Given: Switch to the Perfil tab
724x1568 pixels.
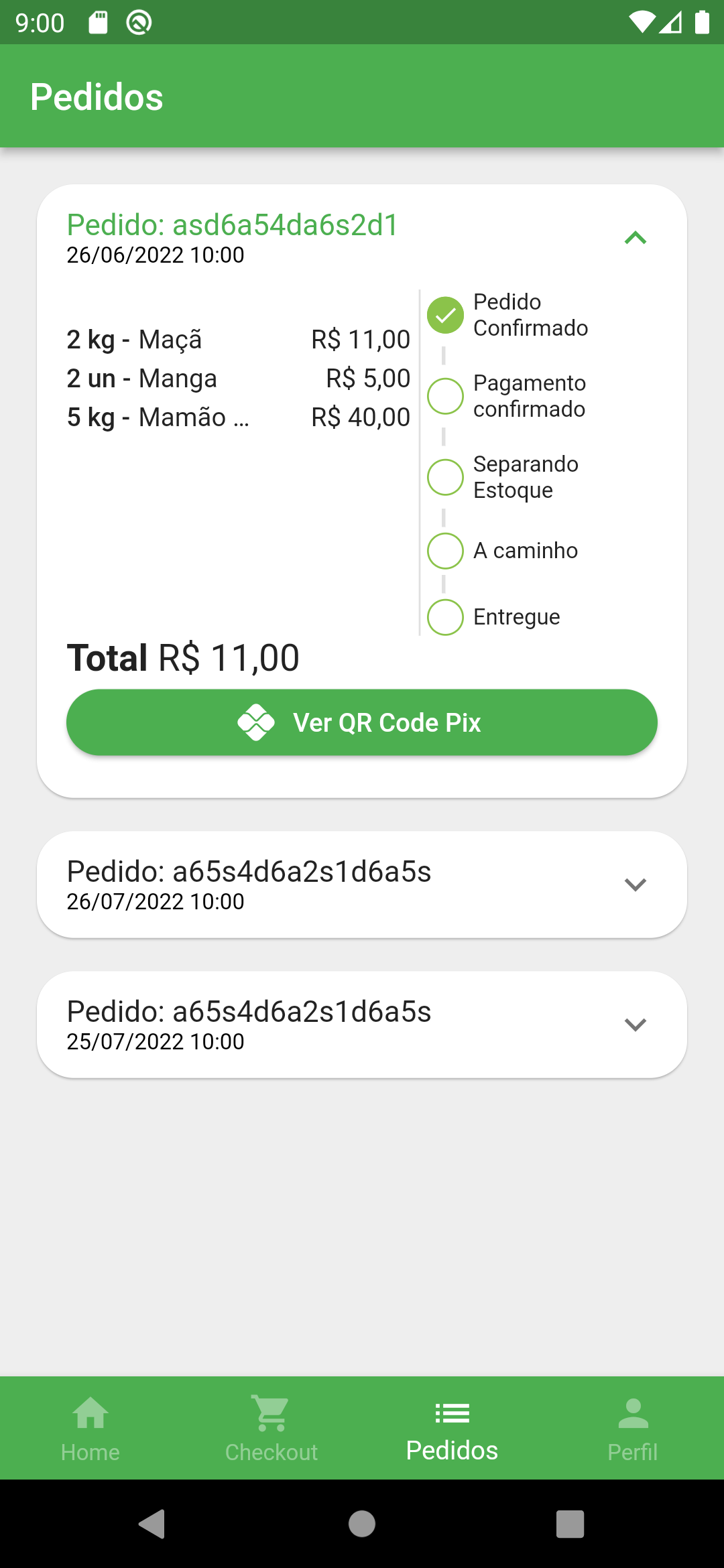Looking at the screenshot, I should (633, 1429).
